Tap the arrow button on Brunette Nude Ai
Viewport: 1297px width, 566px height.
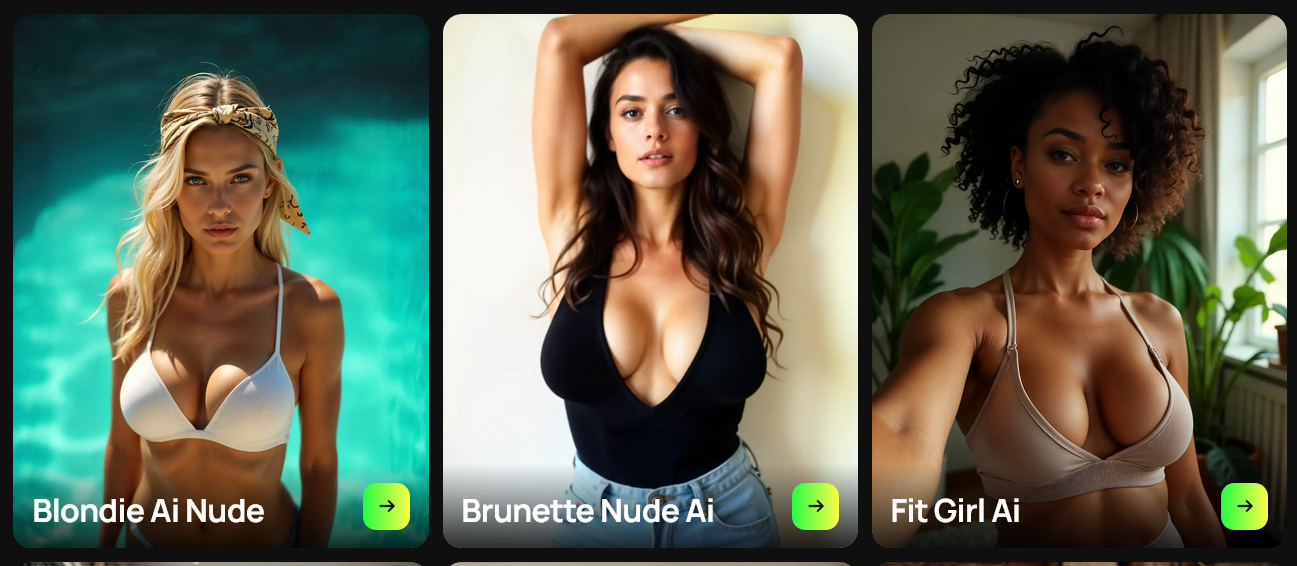tap(815, 506)
